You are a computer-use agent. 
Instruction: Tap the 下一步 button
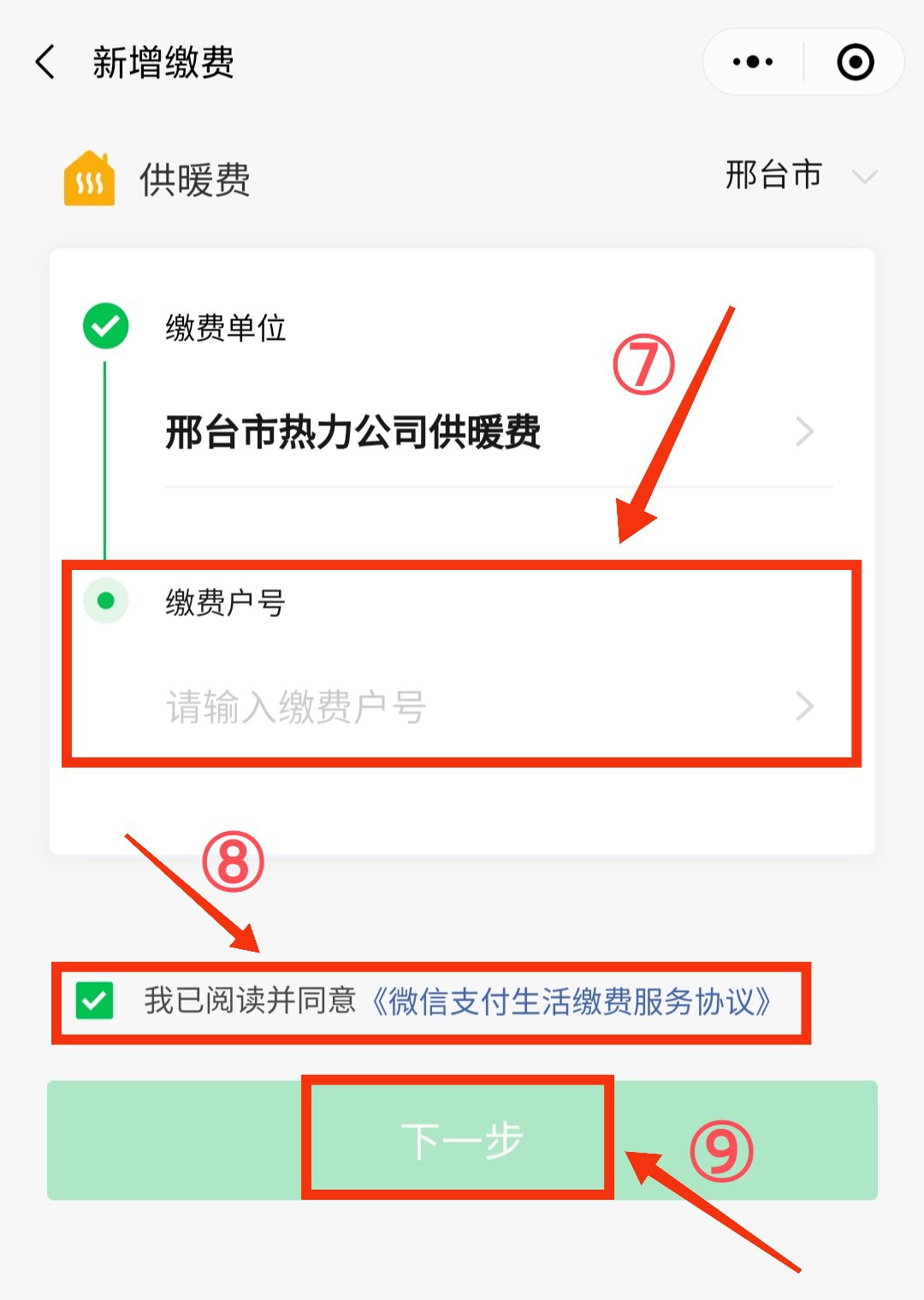(x=462, y=1139)
